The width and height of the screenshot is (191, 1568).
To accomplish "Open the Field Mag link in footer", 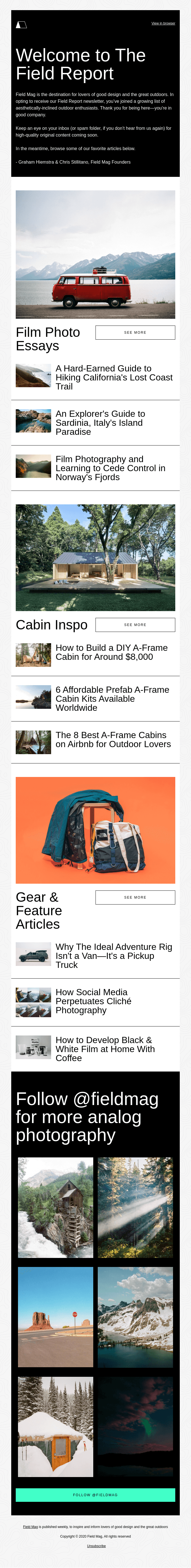I will [x=30, y=1527].
